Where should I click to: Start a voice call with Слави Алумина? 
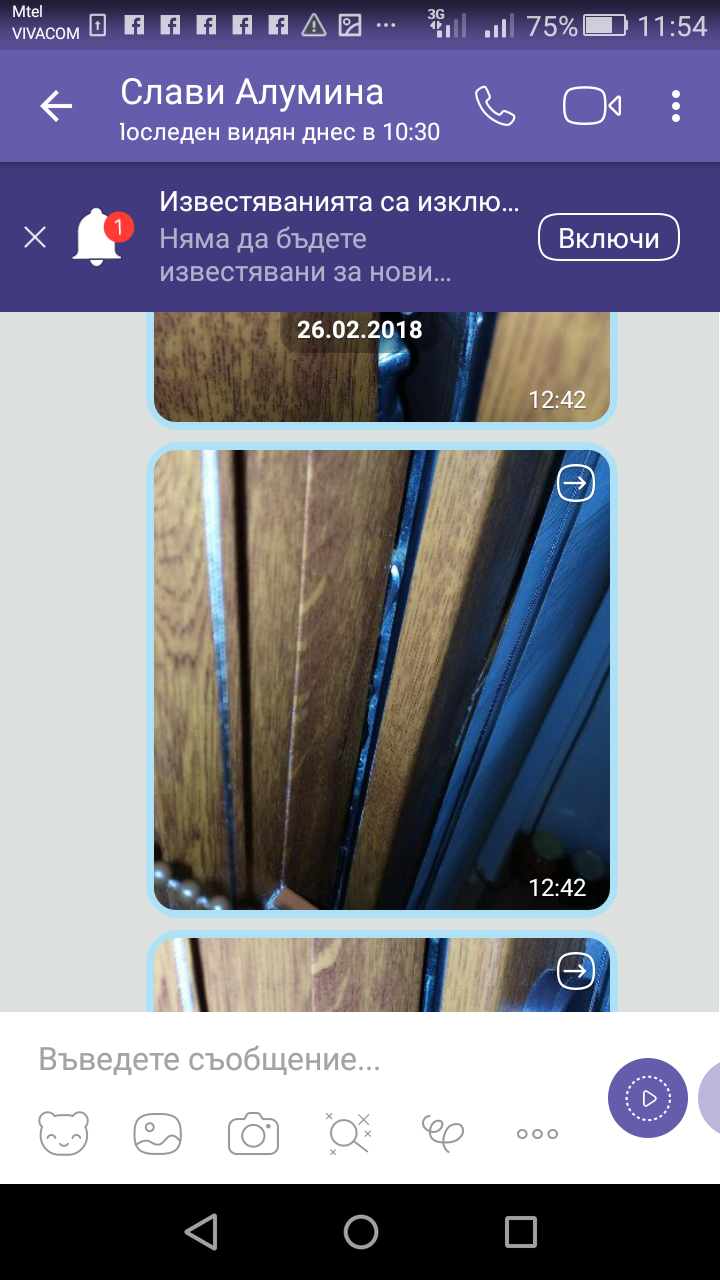494,106
